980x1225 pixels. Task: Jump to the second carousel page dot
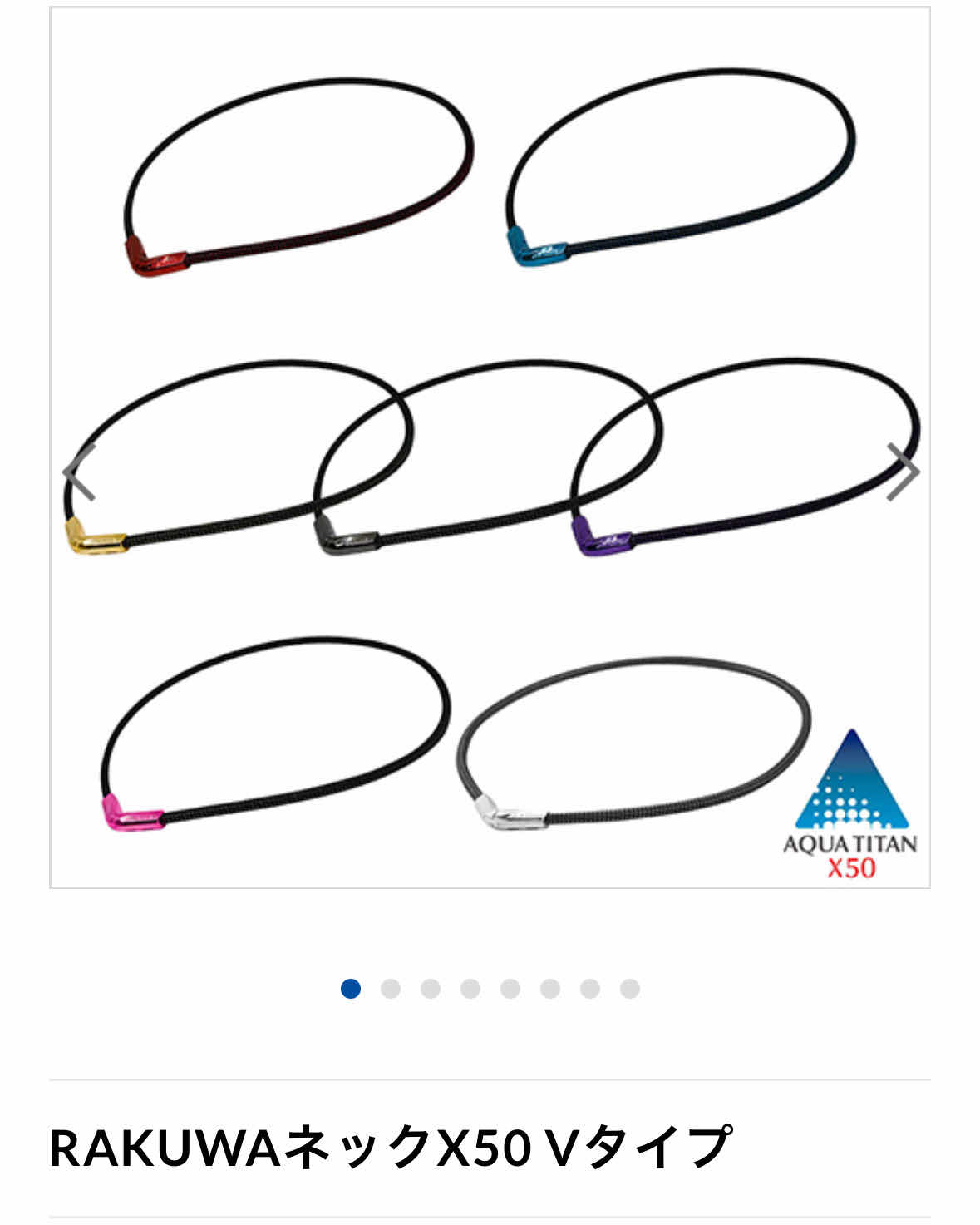click(391, 989)
